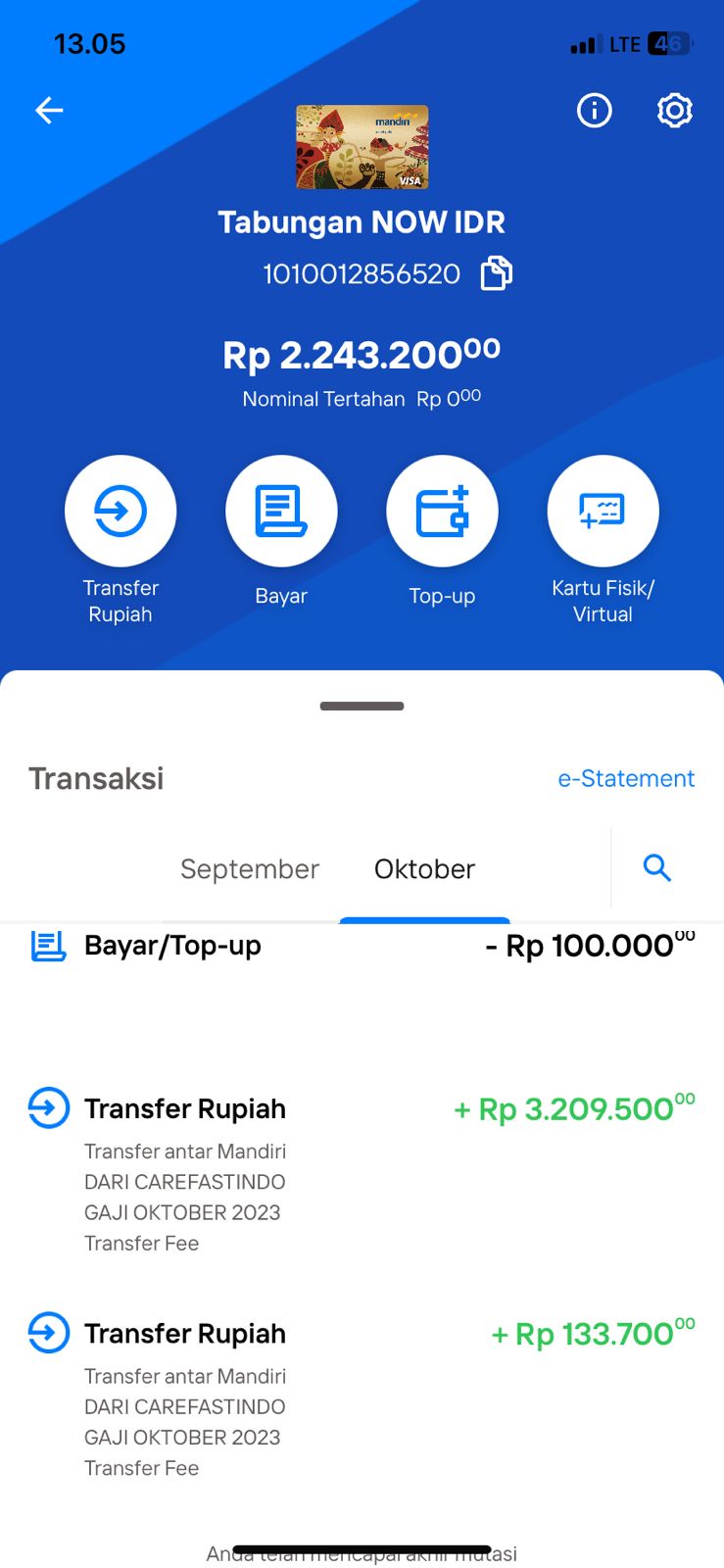This screenshot has width=724, height=1568.
Task: View the Rp 133.700 transfer details
Action: point(362,1397)
